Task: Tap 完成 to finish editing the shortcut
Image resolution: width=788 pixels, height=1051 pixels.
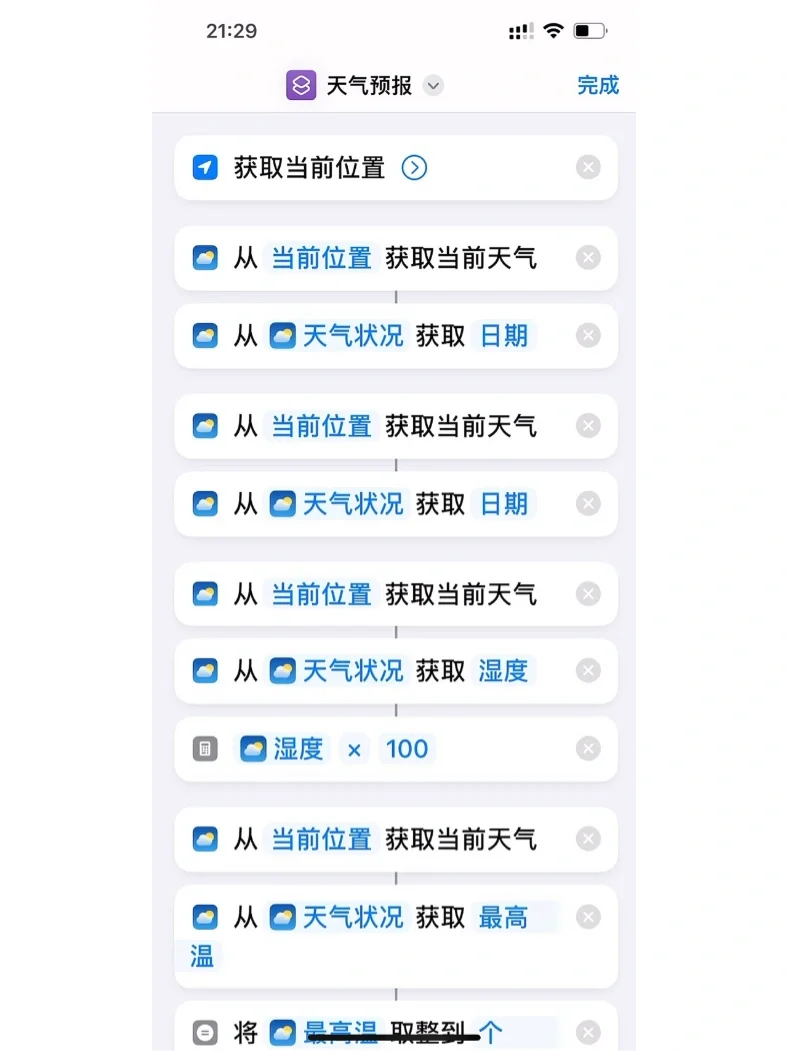Action: [598, 85]
